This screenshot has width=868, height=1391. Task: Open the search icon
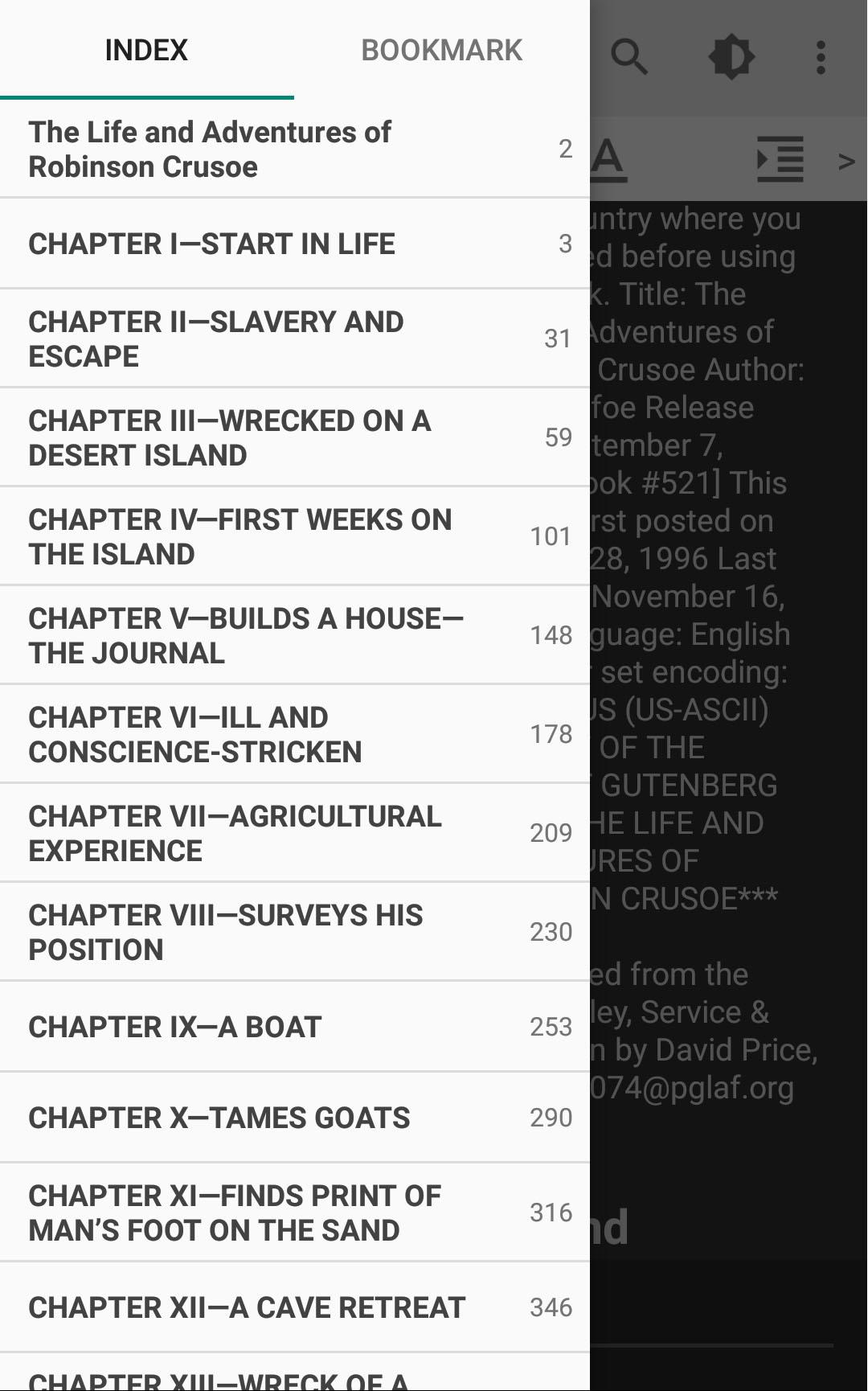pyautogui.click(x=628, y=56)
